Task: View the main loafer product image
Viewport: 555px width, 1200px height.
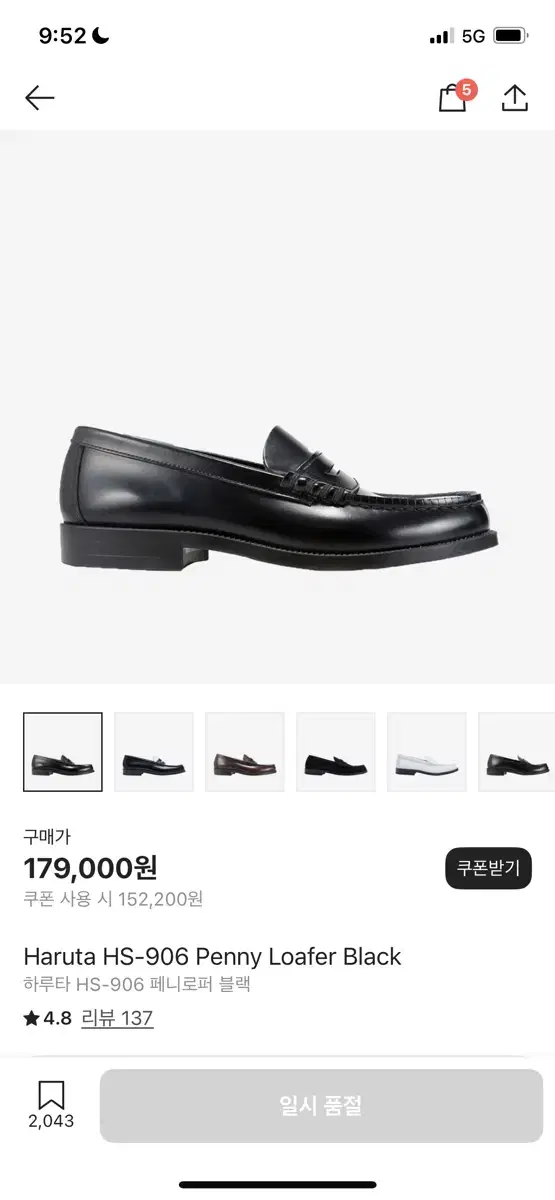Action: pos(277,407)
